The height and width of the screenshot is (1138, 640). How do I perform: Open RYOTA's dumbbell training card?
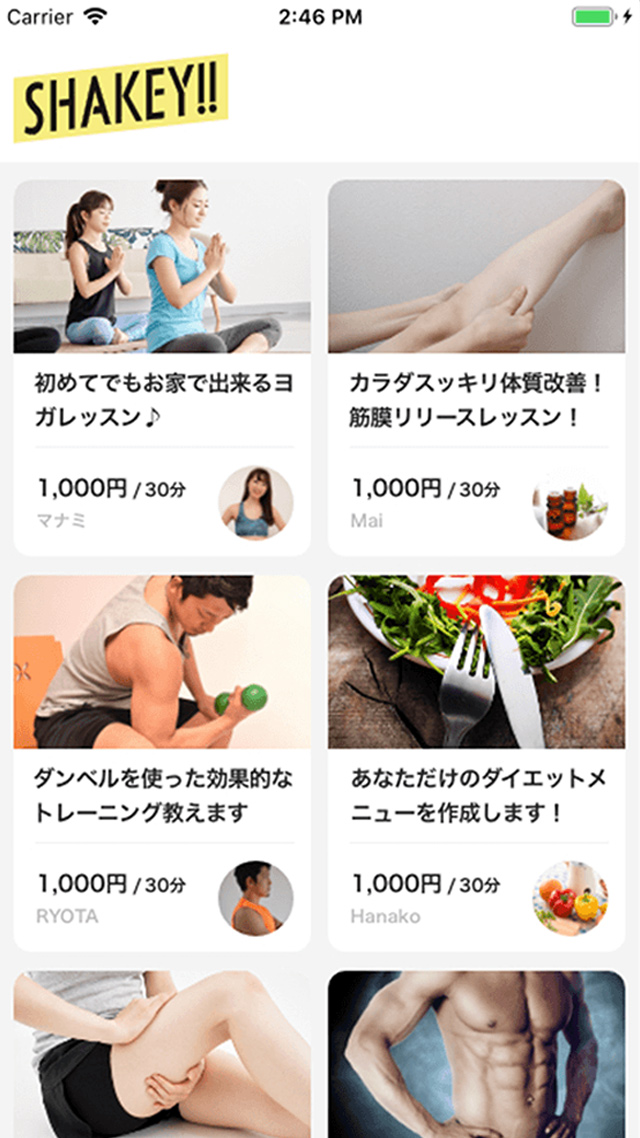162,762
